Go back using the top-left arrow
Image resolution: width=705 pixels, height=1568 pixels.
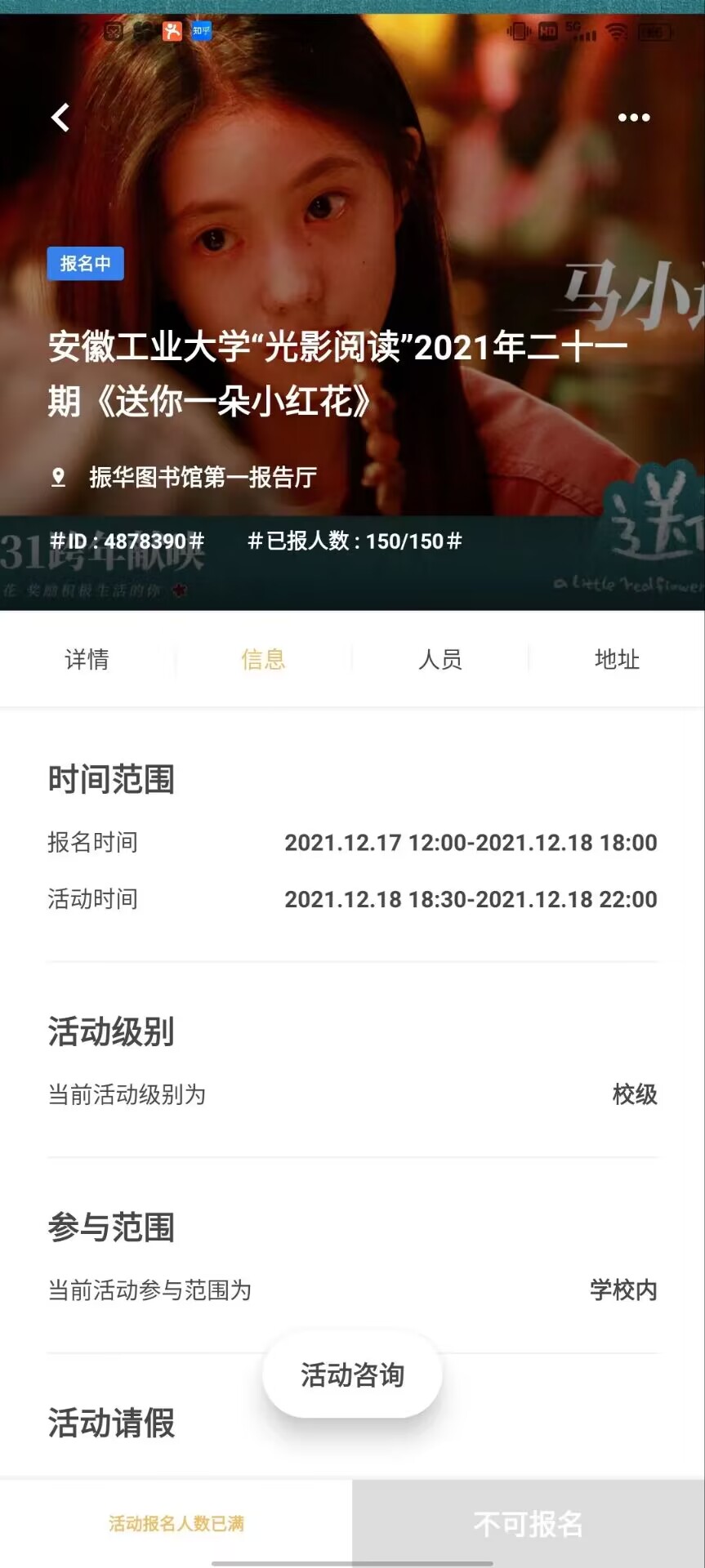(x=60, y=118)
